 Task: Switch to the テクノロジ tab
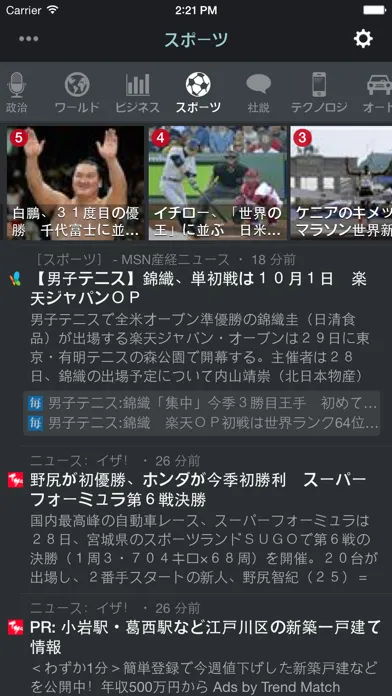[x=319, y=93]
